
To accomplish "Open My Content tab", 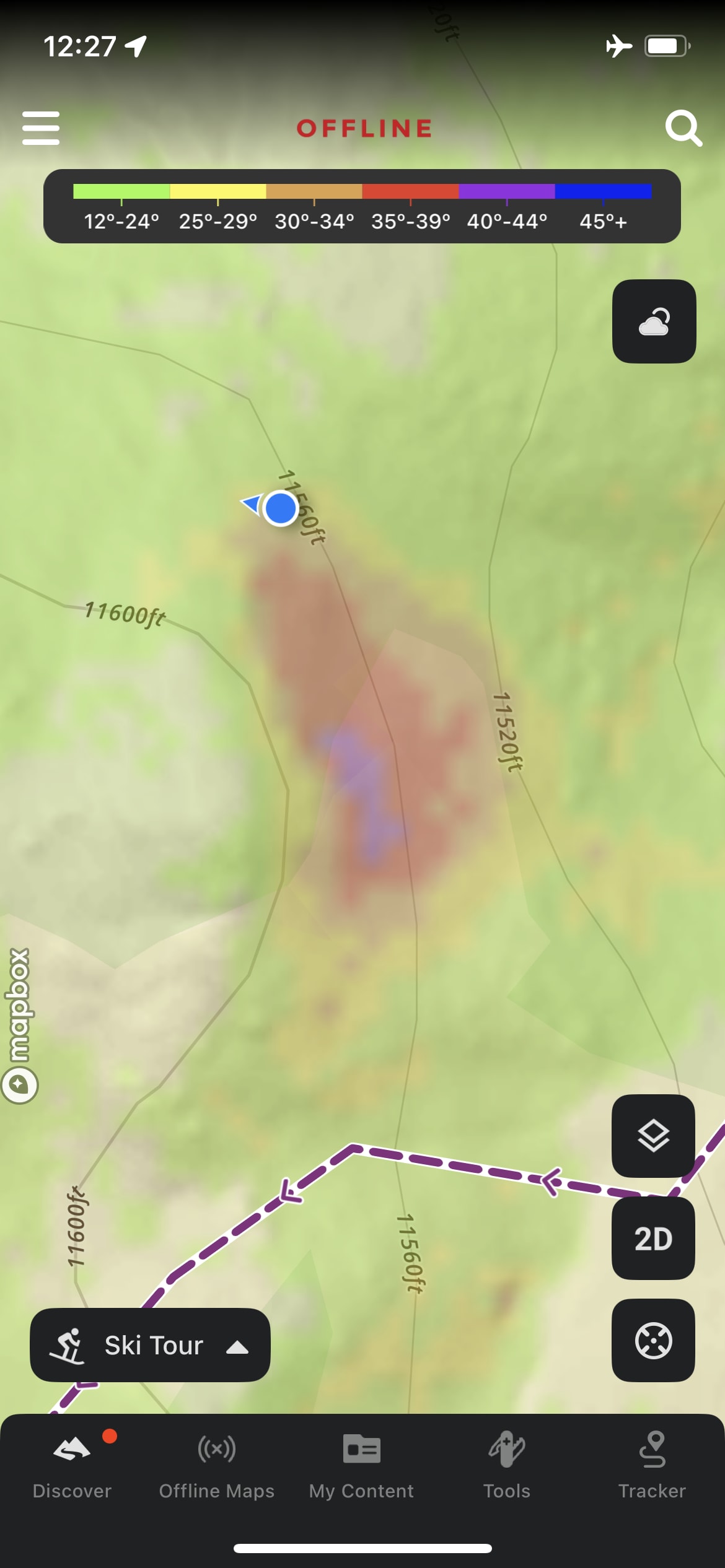I will pos(362,1465).
